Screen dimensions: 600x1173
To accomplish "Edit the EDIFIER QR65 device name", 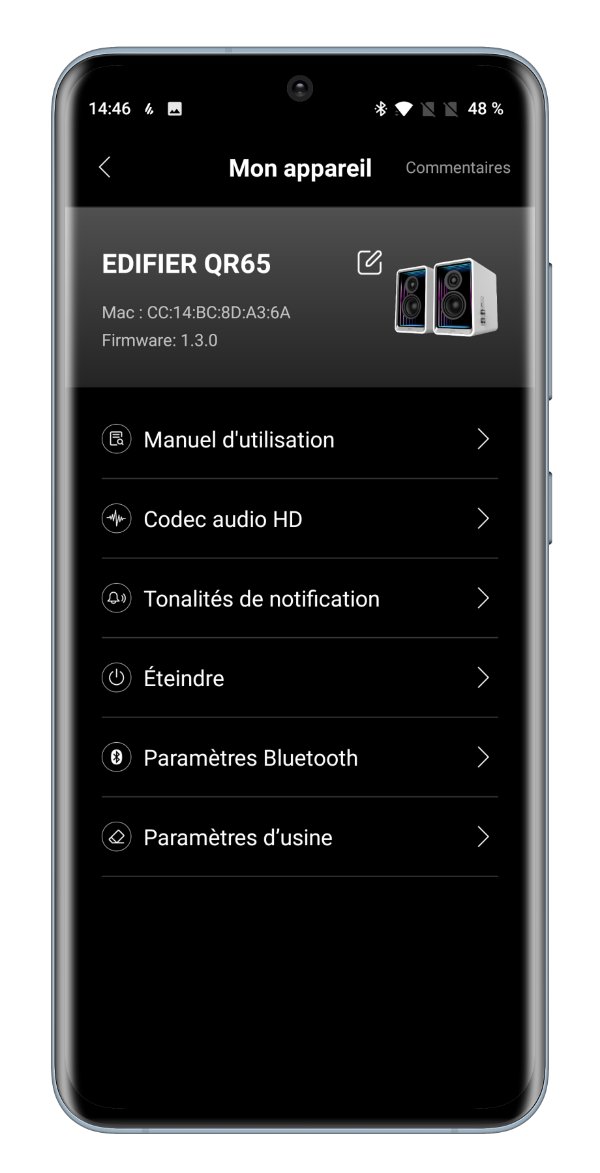I will [370, 263].
